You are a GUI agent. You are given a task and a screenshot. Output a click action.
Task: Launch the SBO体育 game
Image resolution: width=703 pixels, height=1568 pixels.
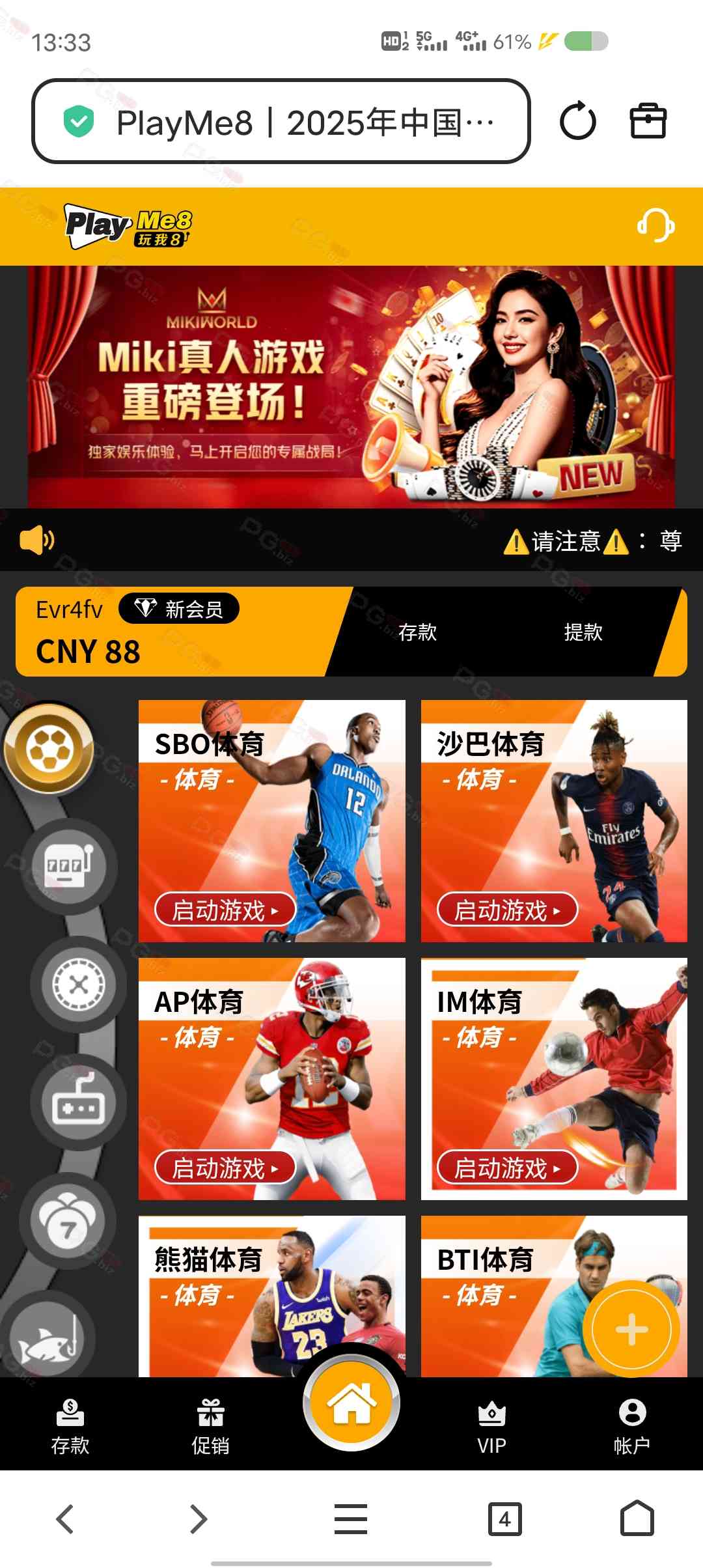pos(225,910)
